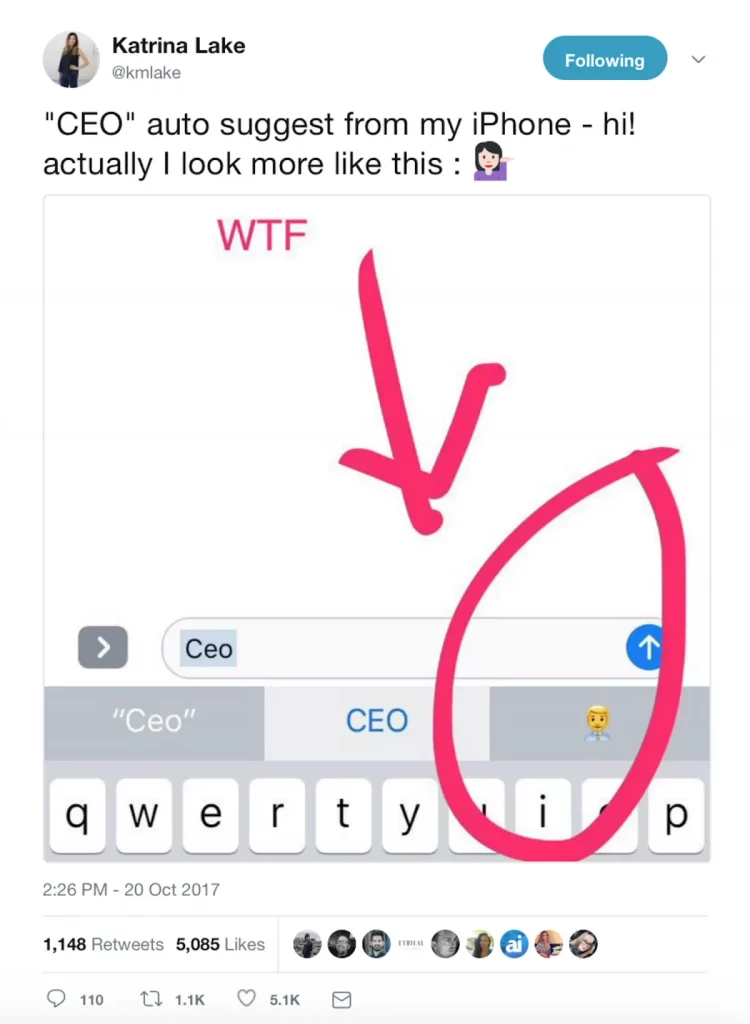Reply to this tweet

58,998
